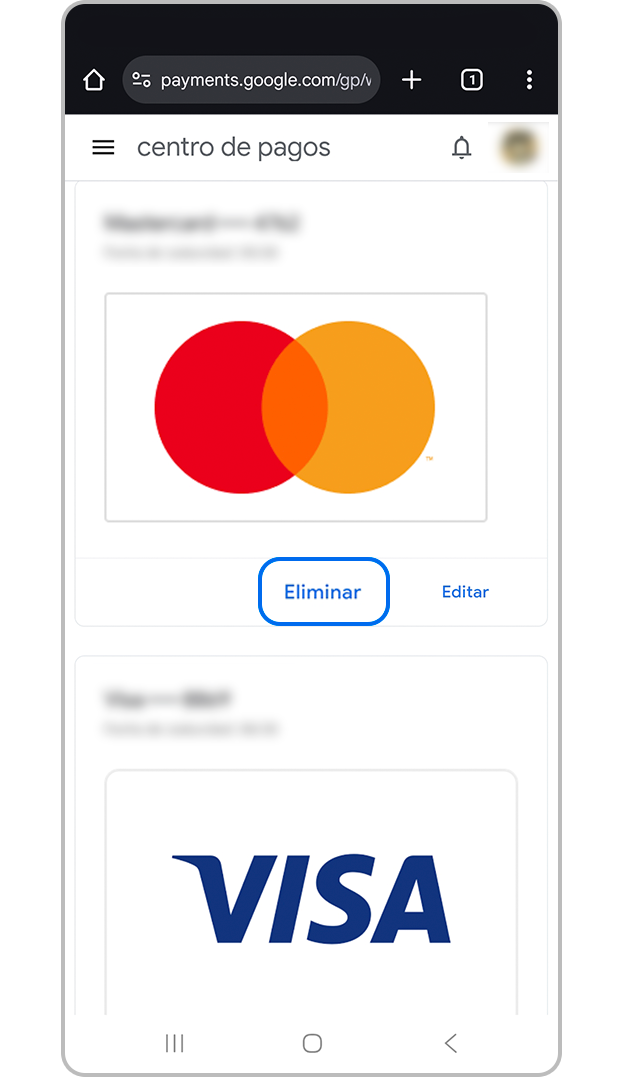Tap the payments.google.com address bar
The width and height of the screenshot is (624, 1077).
265,80
